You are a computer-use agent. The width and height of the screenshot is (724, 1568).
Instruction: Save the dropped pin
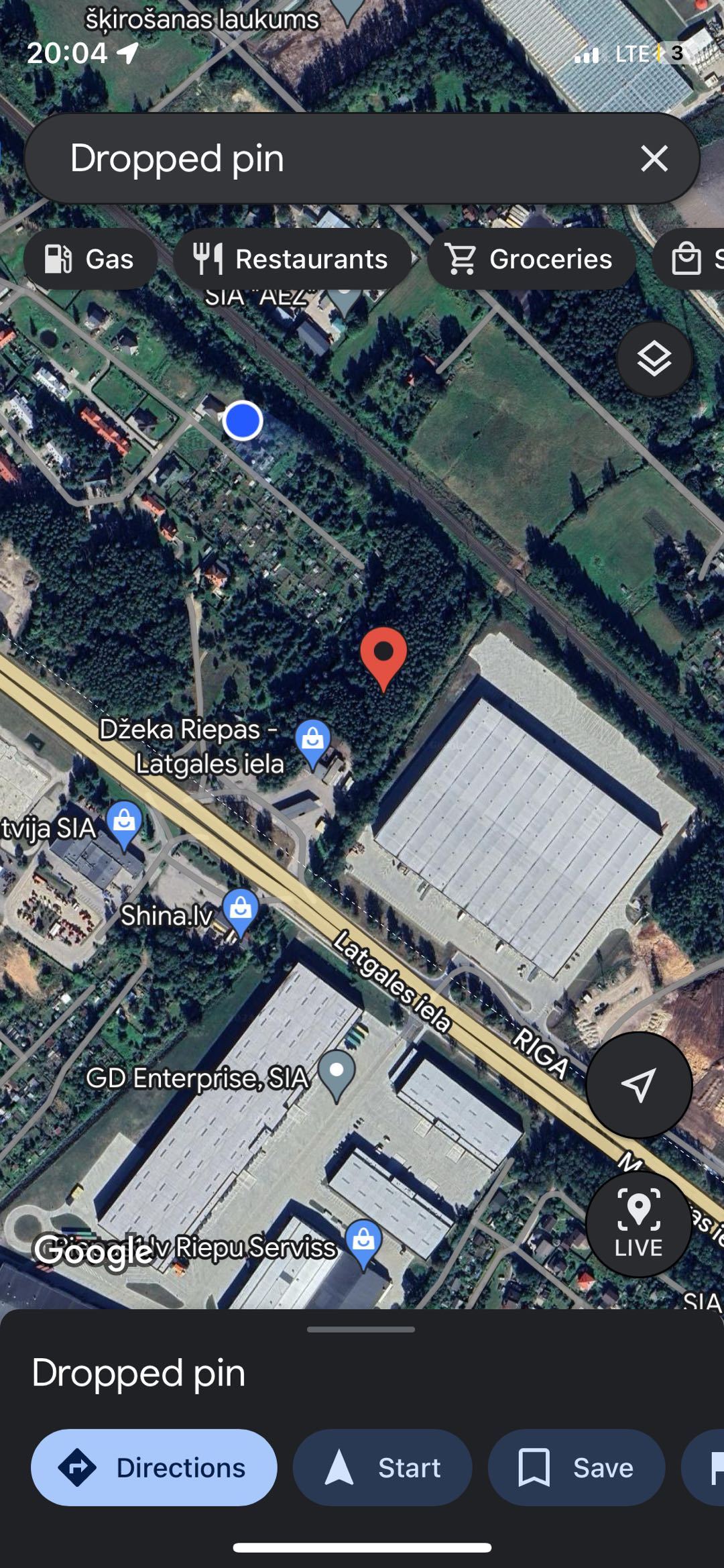[577, 1467]
